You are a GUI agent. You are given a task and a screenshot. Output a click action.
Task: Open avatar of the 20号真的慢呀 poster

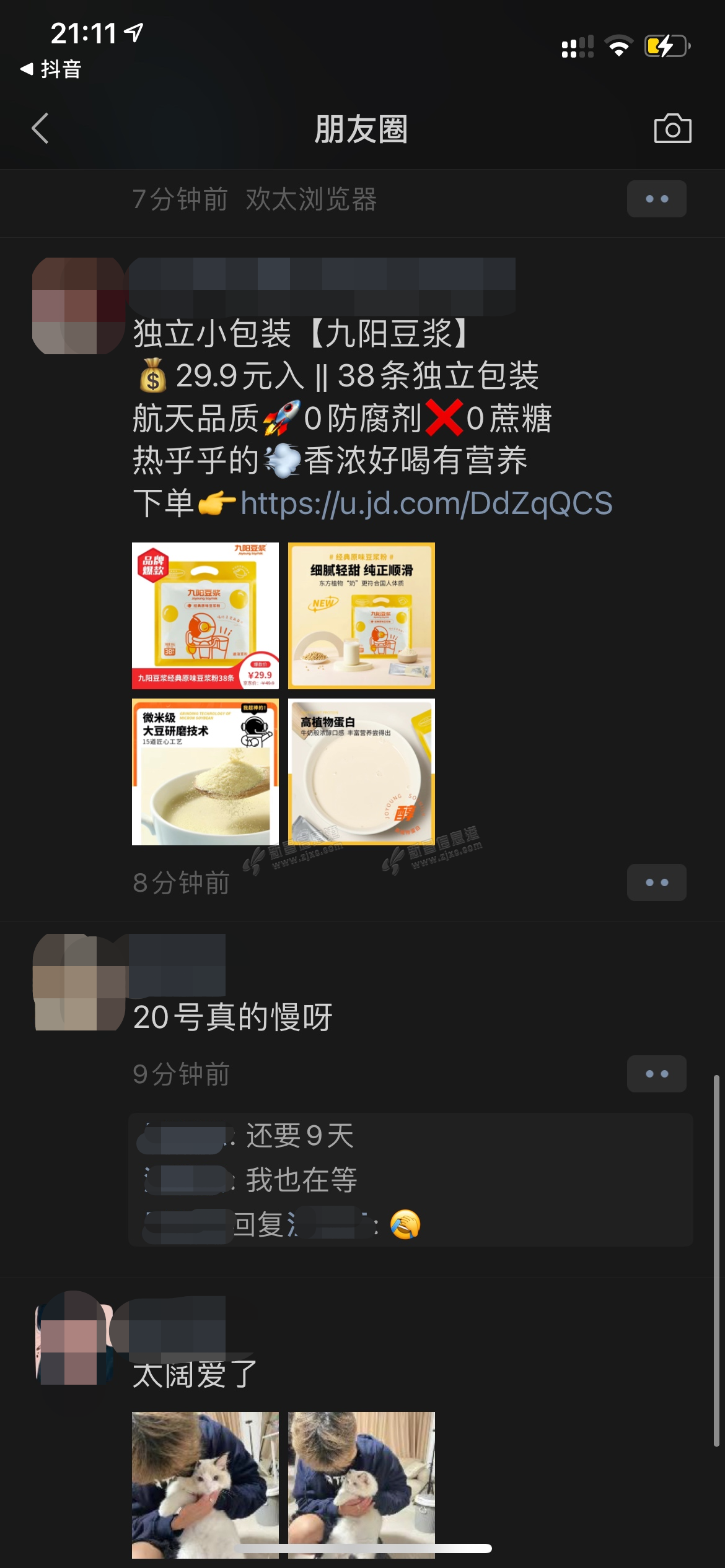point(79,982)
